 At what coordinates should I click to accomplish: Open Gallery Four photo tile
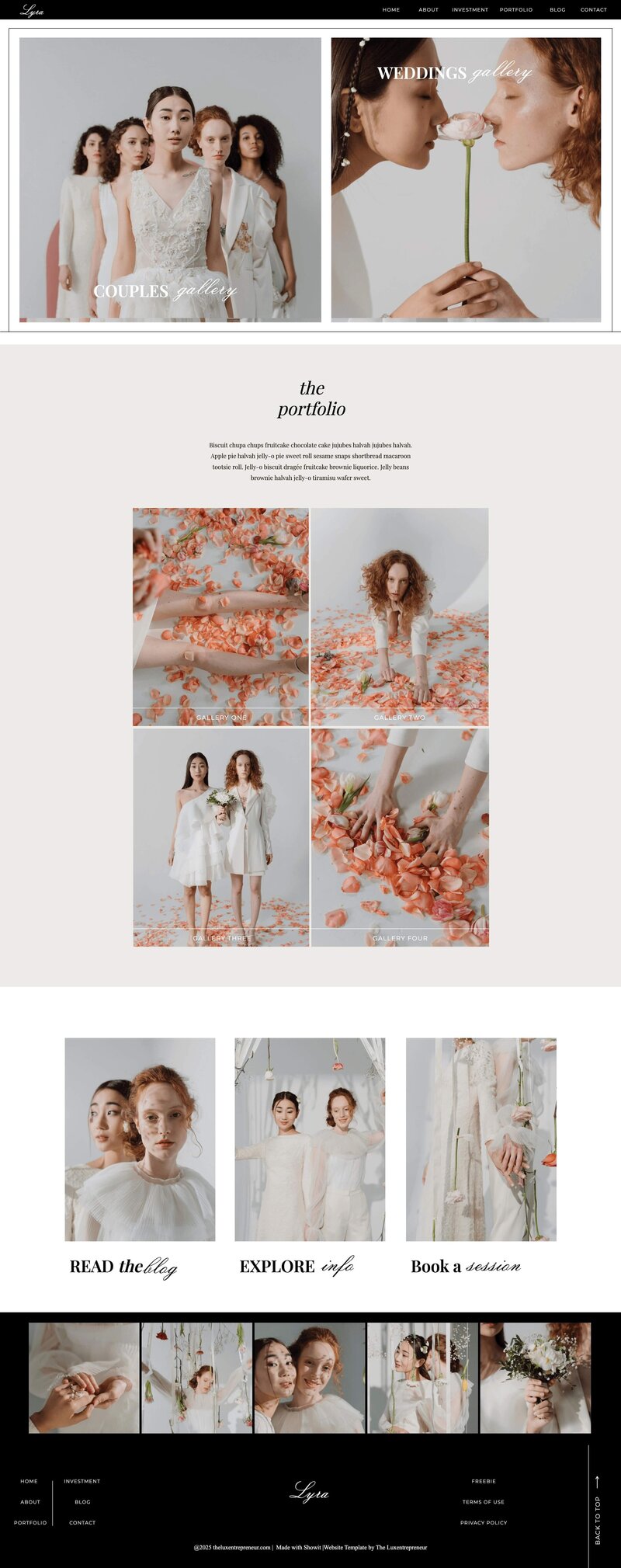400,837
